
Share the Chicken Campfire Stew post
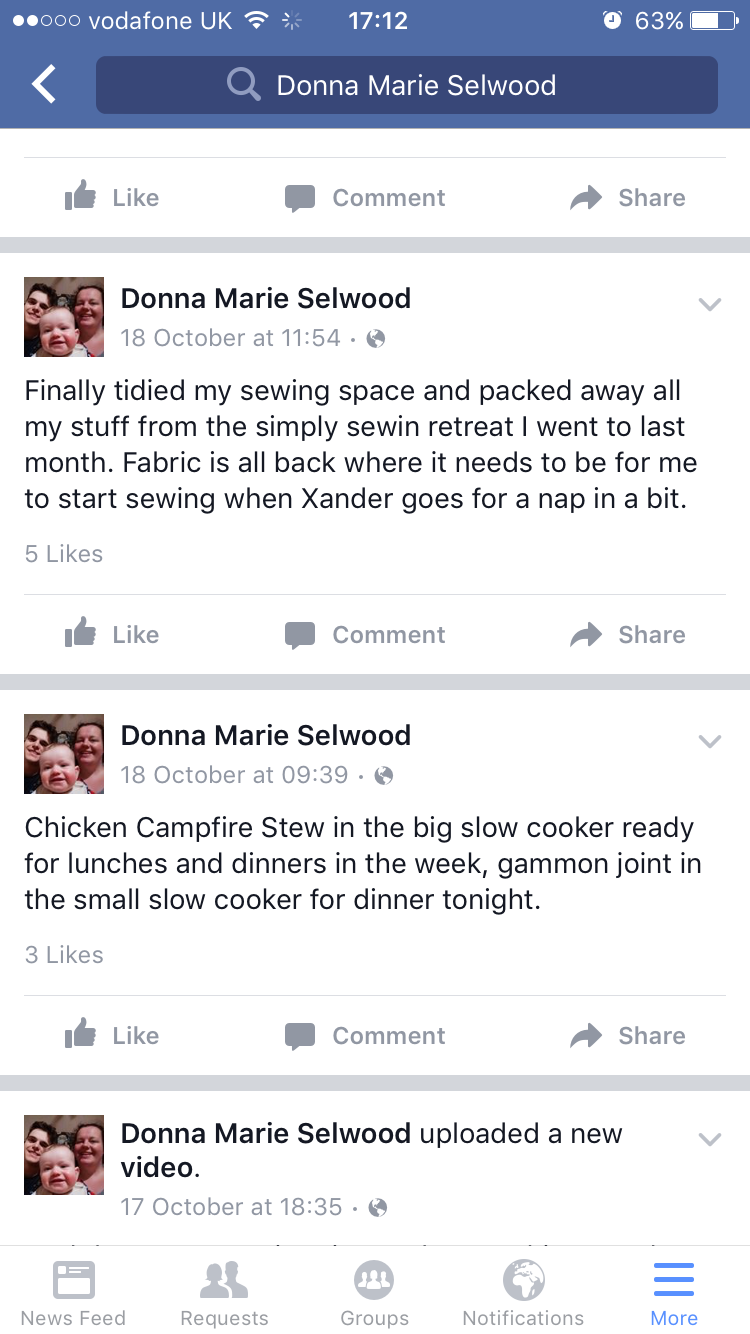(628, 1036)
